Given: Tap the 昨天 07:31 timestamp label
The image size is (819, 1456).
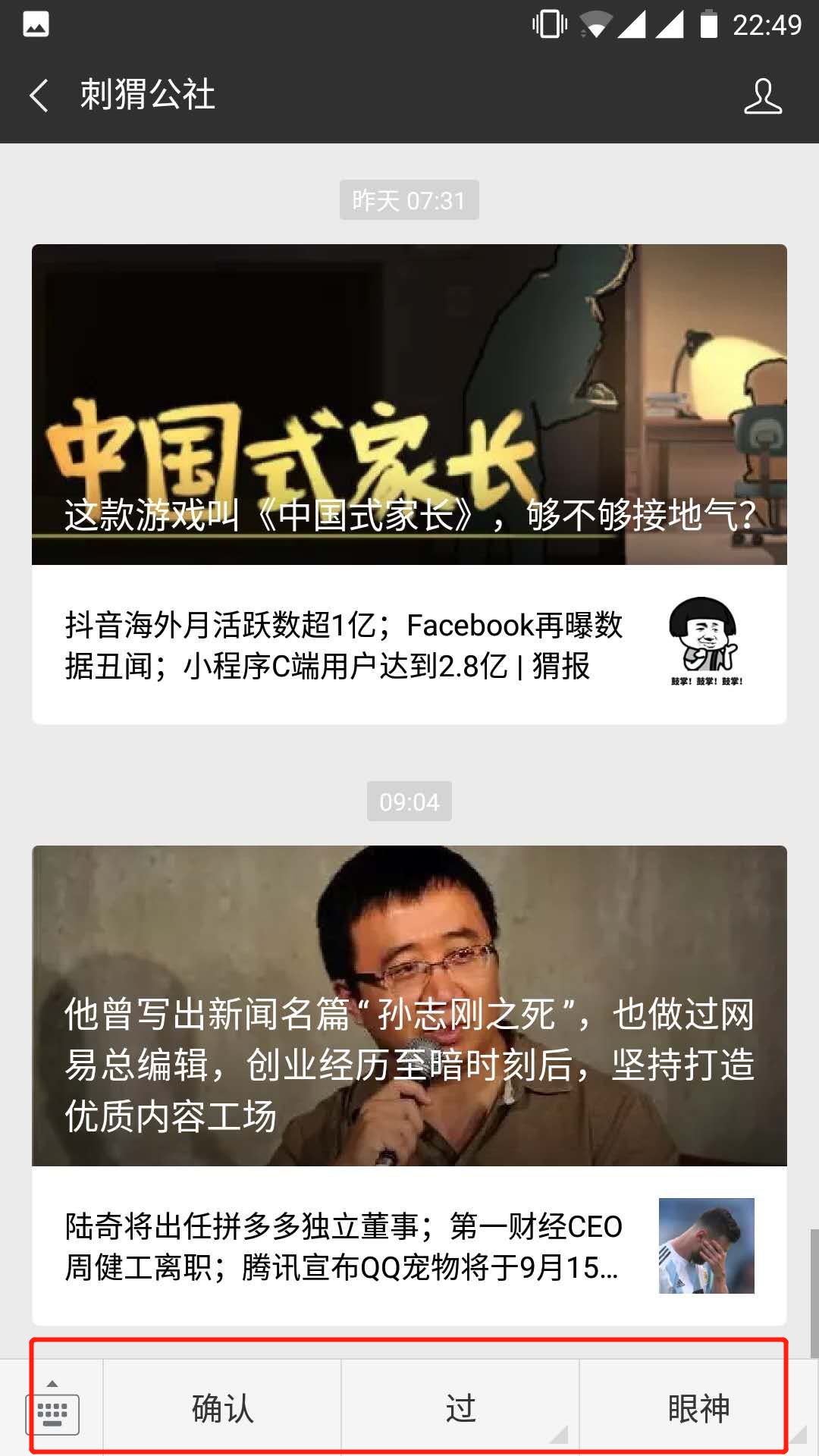Looking at the screenshot, I should 409,200.
